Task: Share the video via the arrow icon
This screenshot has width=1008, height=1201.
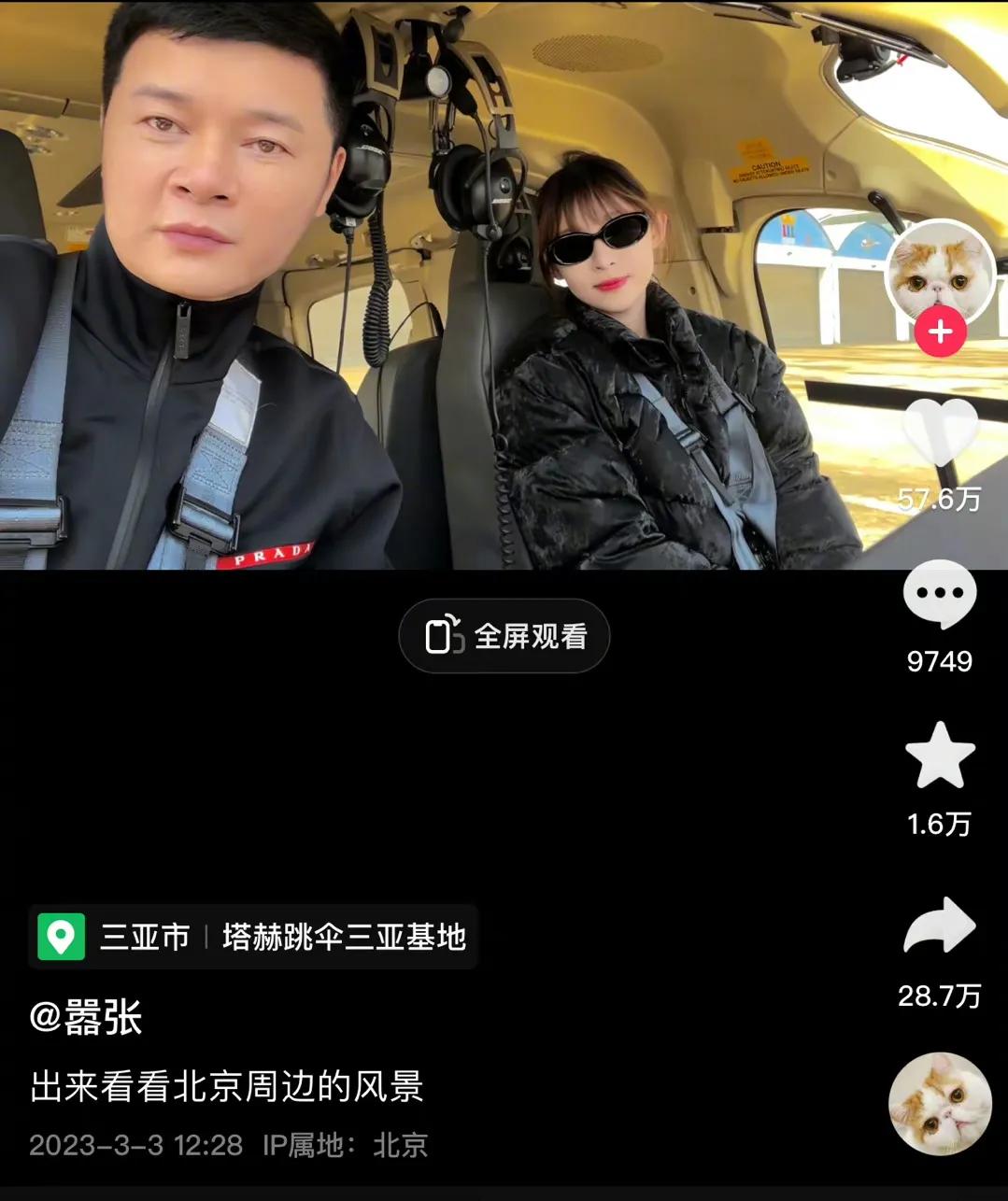Action: tap(940, 926)
